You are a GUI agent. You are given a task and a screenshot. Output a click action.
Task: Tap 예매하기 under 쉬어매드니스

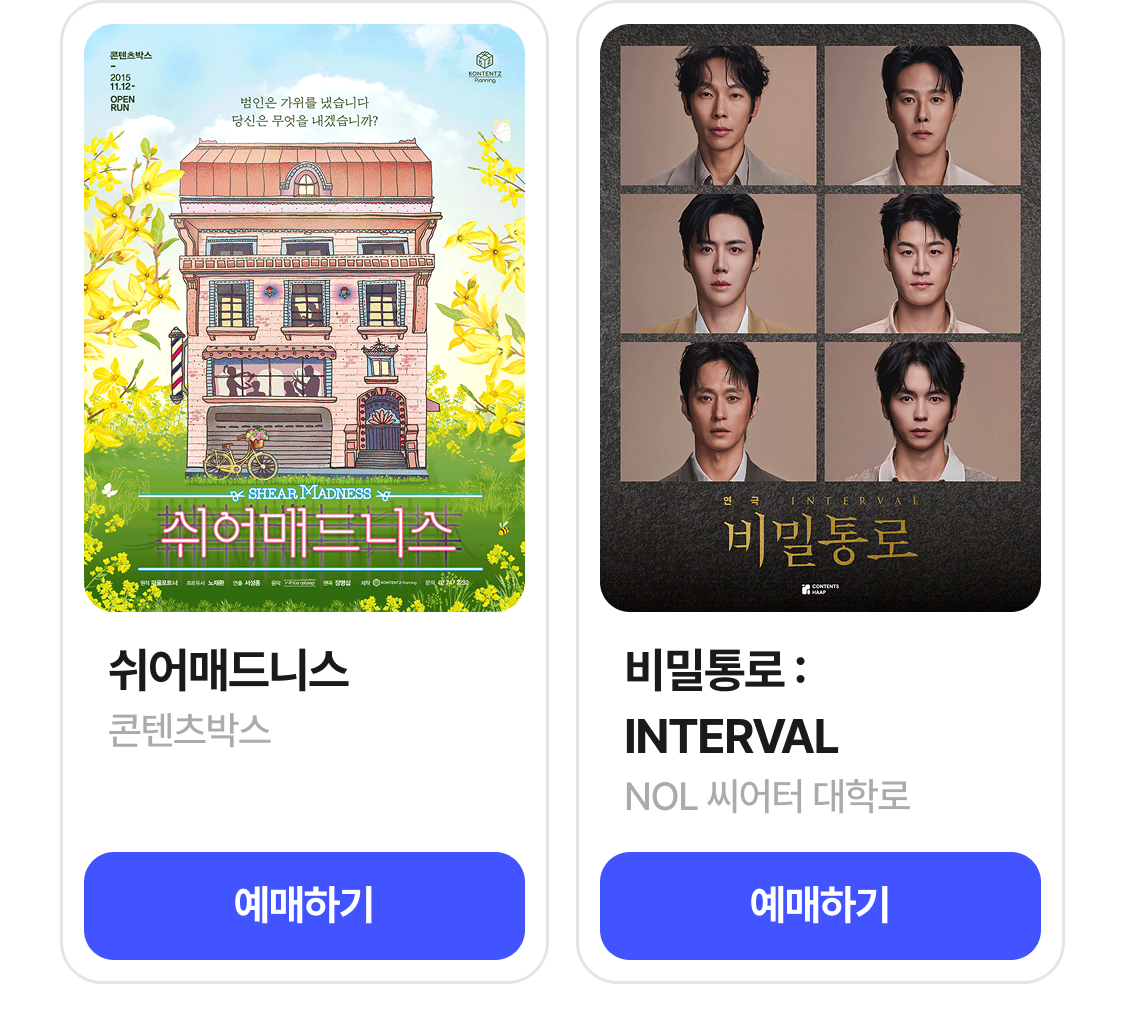[304, 905]
